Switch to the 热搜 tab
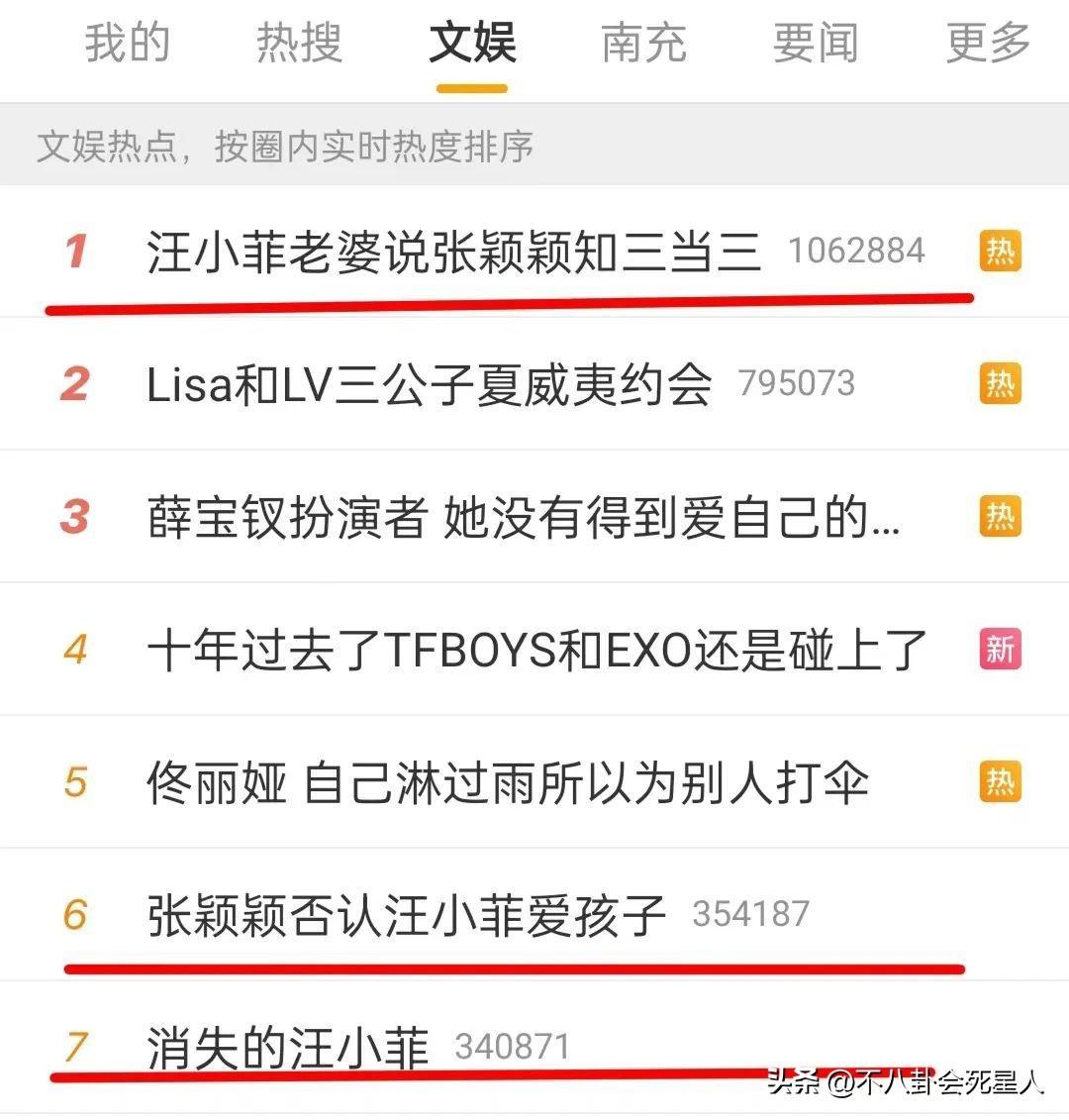Image resolution: width=1069 pixels, height=1120 pixels. click(x=299, y=44)
